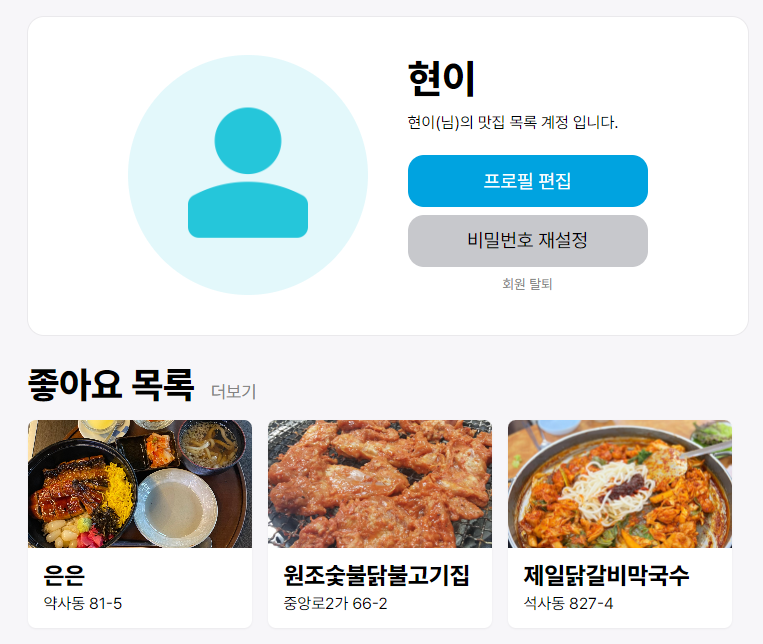Open the 원조숯불닭불고기집 restaurant card
Viewport: 763px width, 644px height.
(x=380, y=523)
